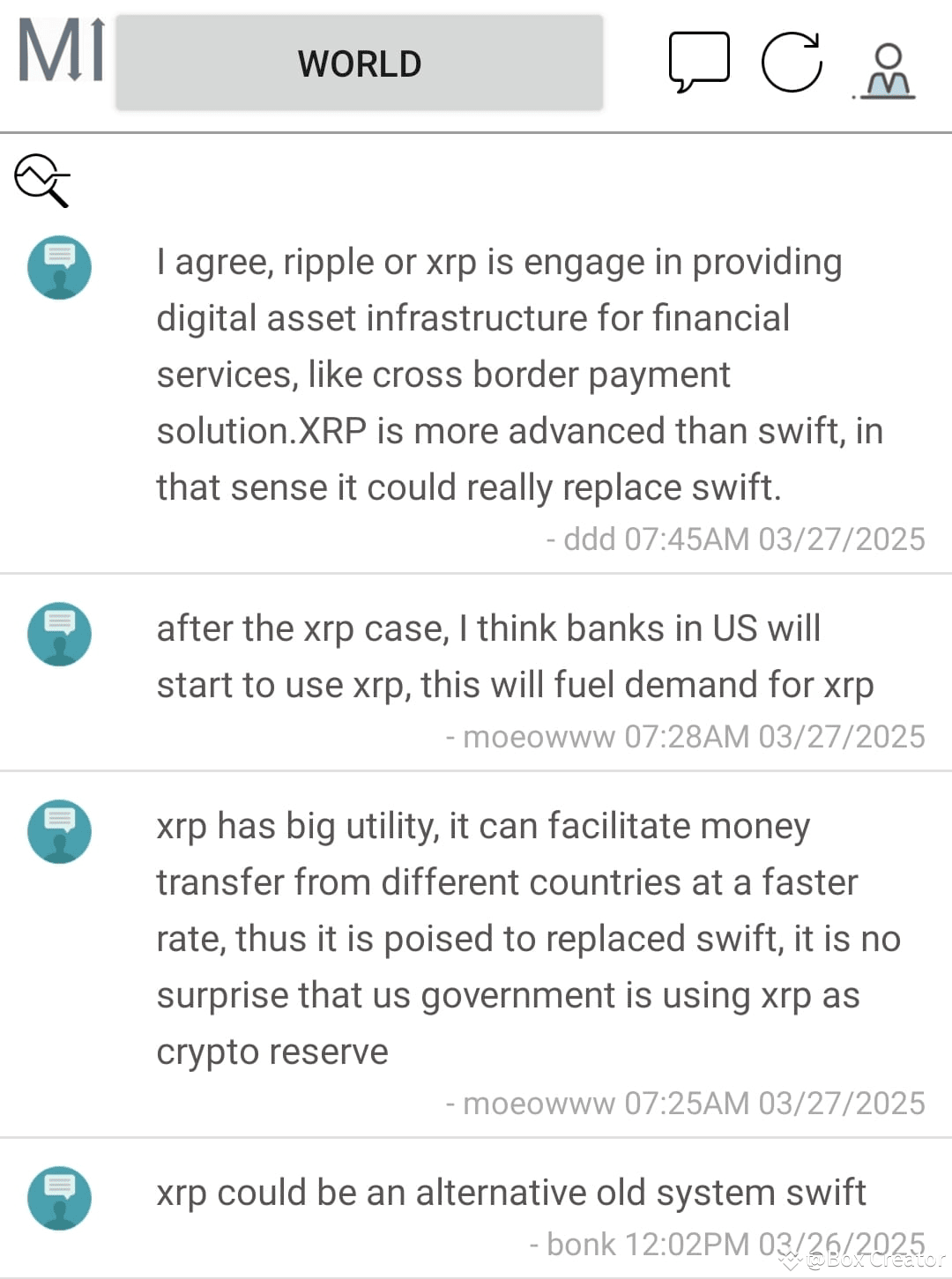
Task: Open ddd's avatar icon
Action: pyautogui.click(x=59, y=268)
